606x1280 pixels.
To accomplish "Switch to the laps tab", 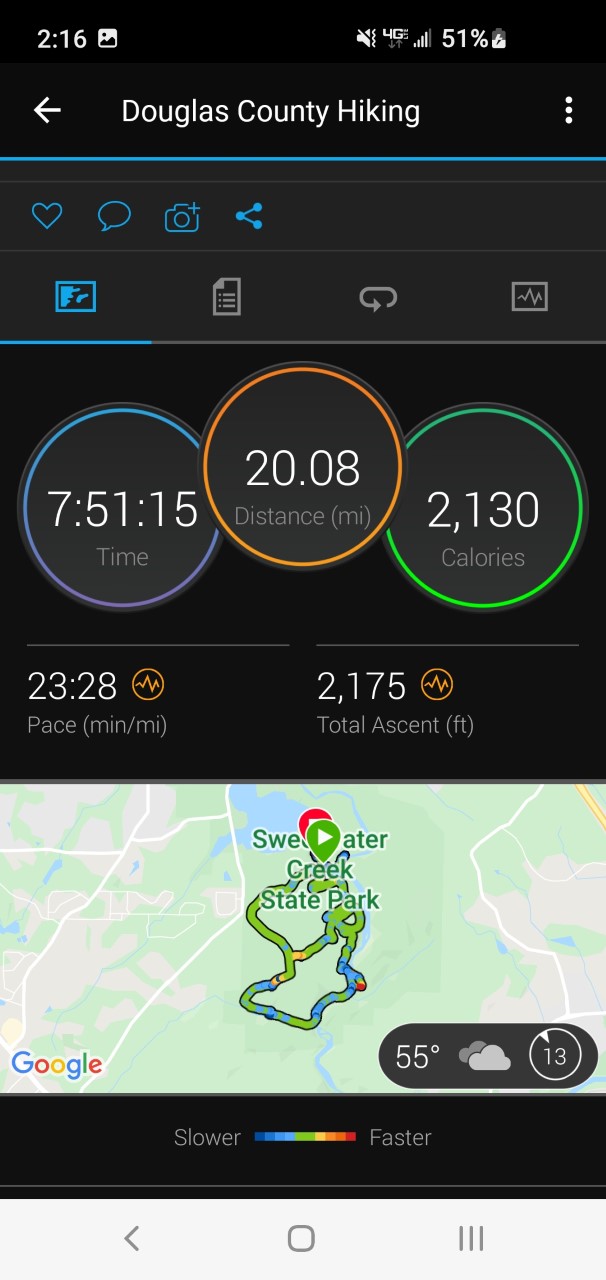I will (x=378, y=297).
